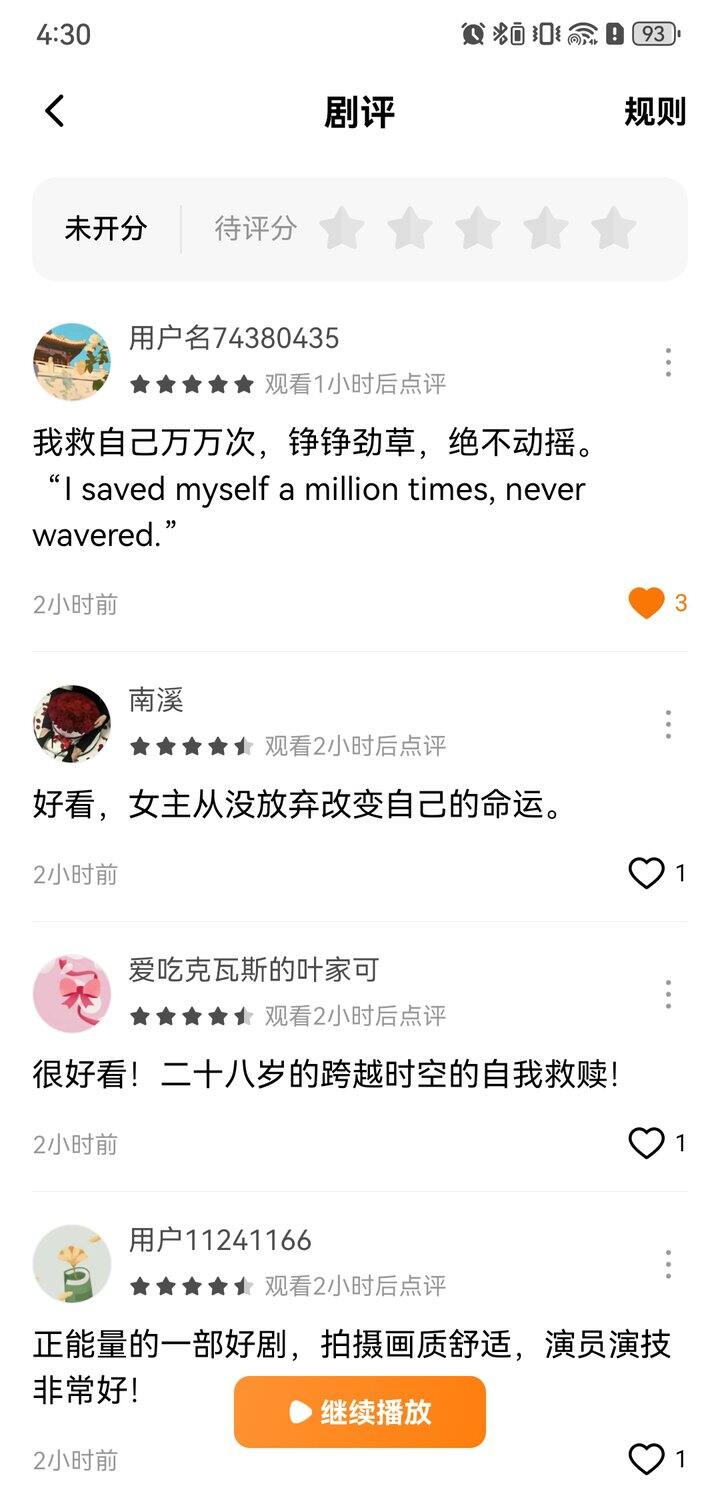Open more options for 爱吃克瓦斯的叶家可's review
The width and height of the screenshot is (720, 1496).
pos(668,994)
